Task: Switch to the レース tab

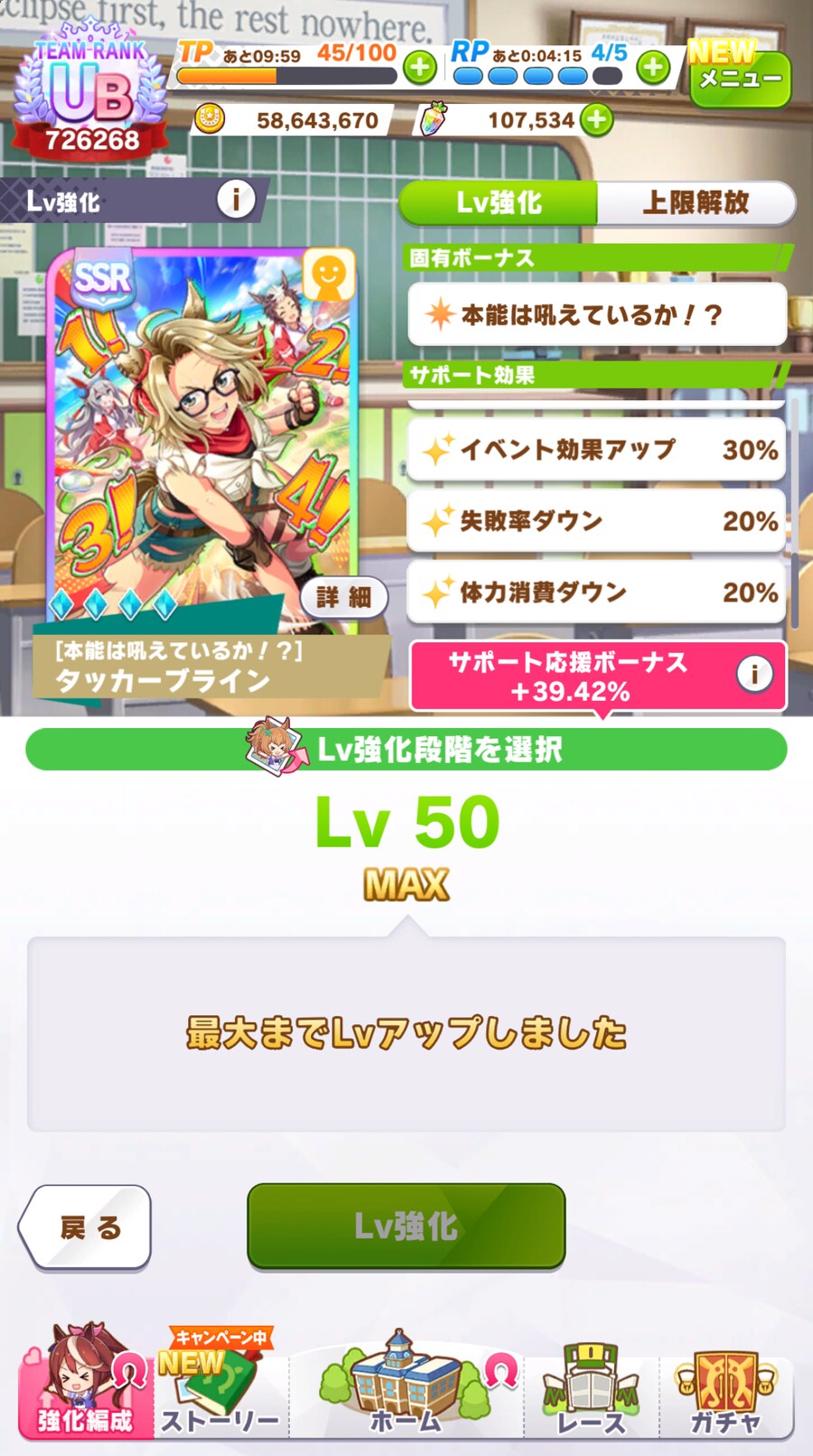Action: [x=592, y=1391]
